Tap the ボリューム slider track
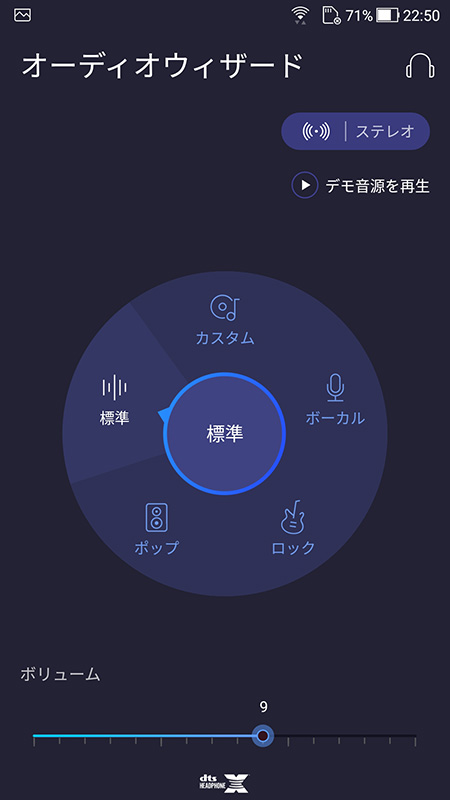Screen dimensions: 450x800 click(225, 736)
